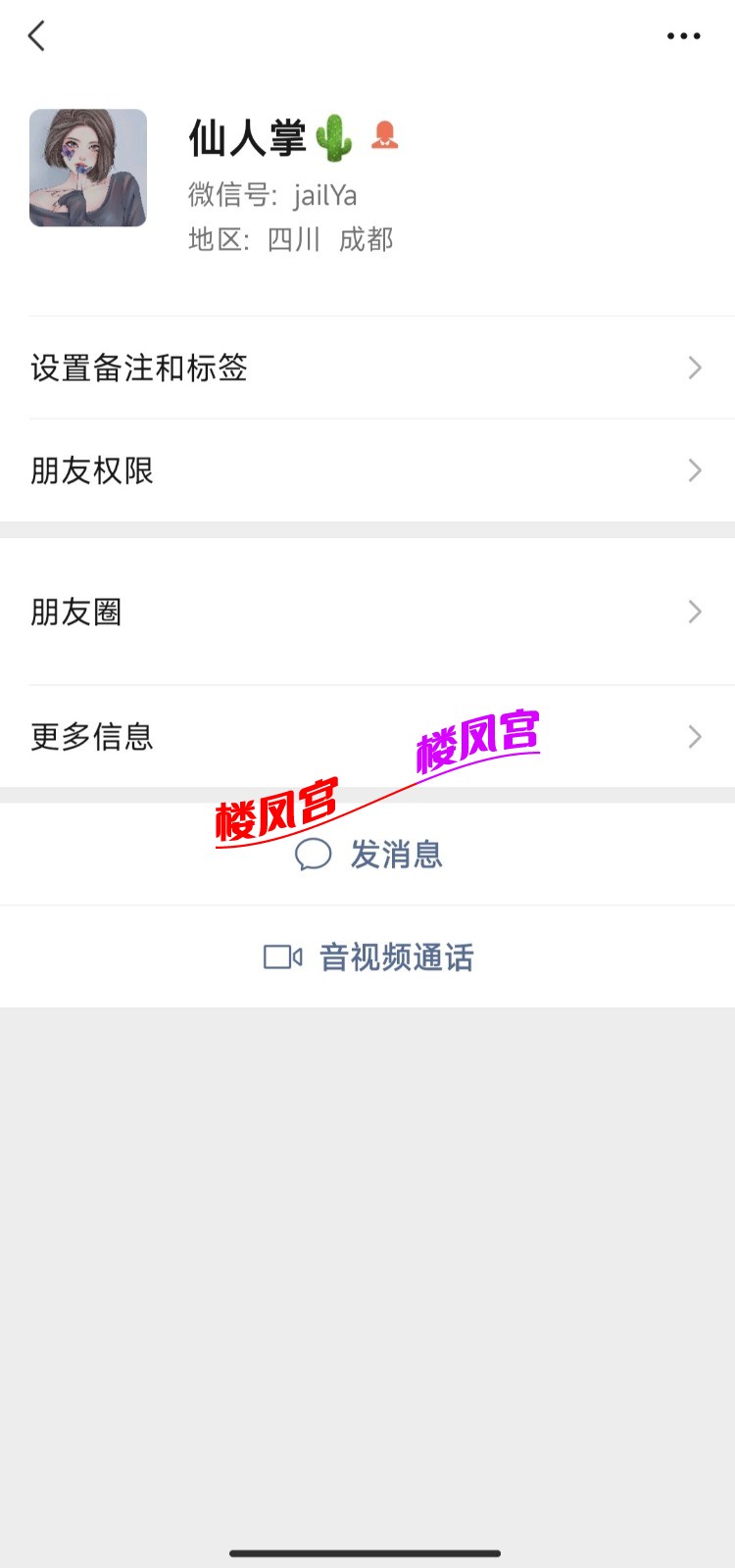Screen dimensions: 735x1568
Task: Go back using the top-left arrow
Action: (x=37, y=36)
